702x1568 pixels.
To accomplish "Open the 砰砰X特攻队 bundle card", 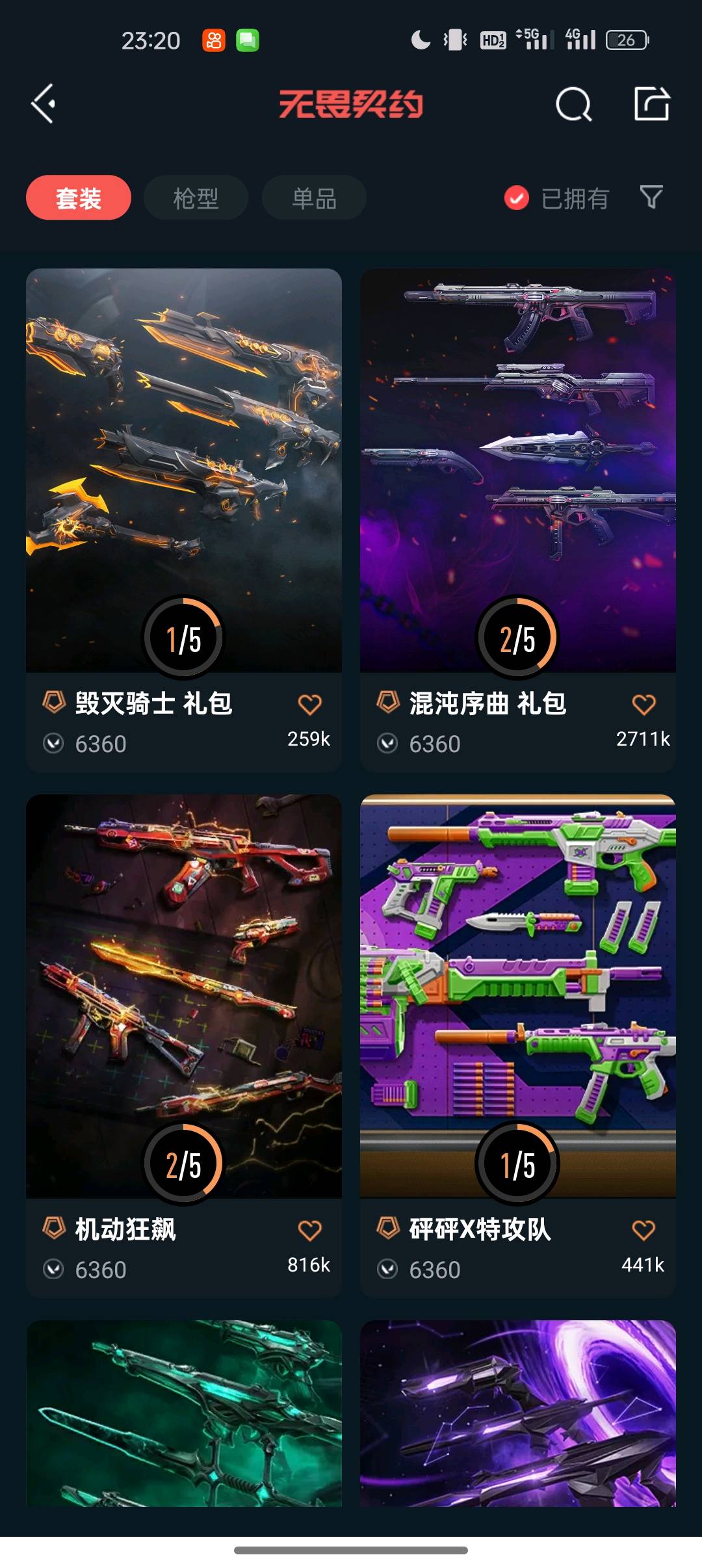I will pos(518,1045).
